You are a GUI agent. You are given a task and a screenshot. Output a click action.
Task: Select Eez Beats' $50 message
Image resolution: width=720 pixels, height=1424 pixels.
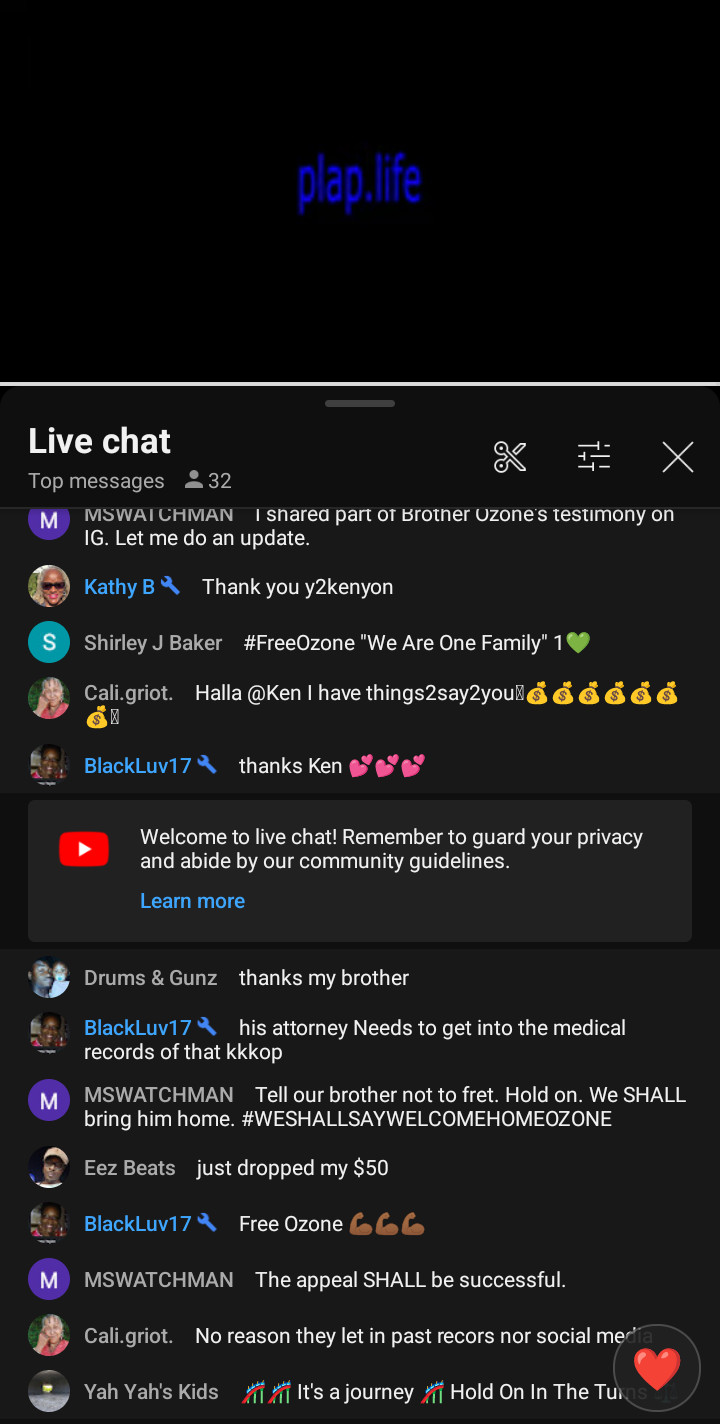[292, 1168]
